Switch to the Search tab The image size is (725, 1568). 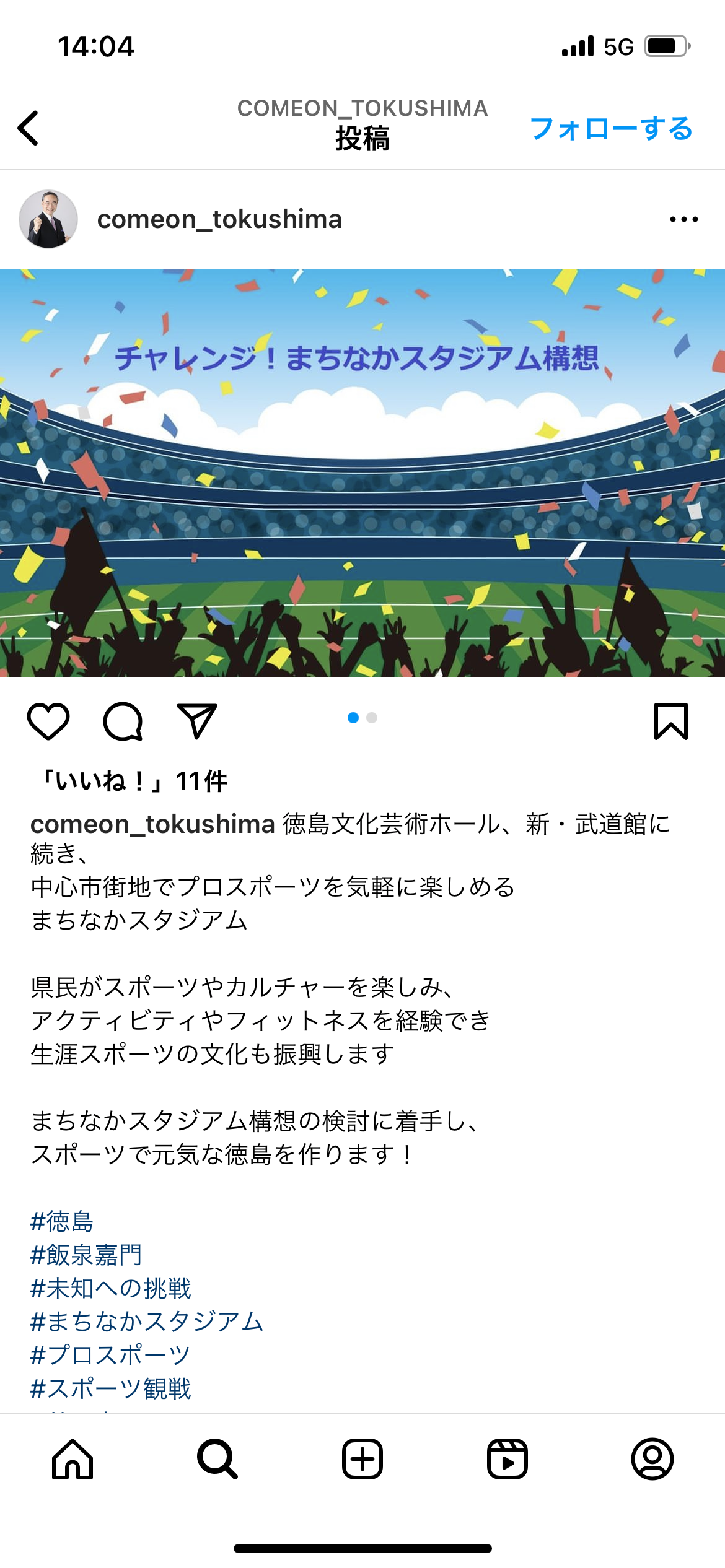point(217,1459)
